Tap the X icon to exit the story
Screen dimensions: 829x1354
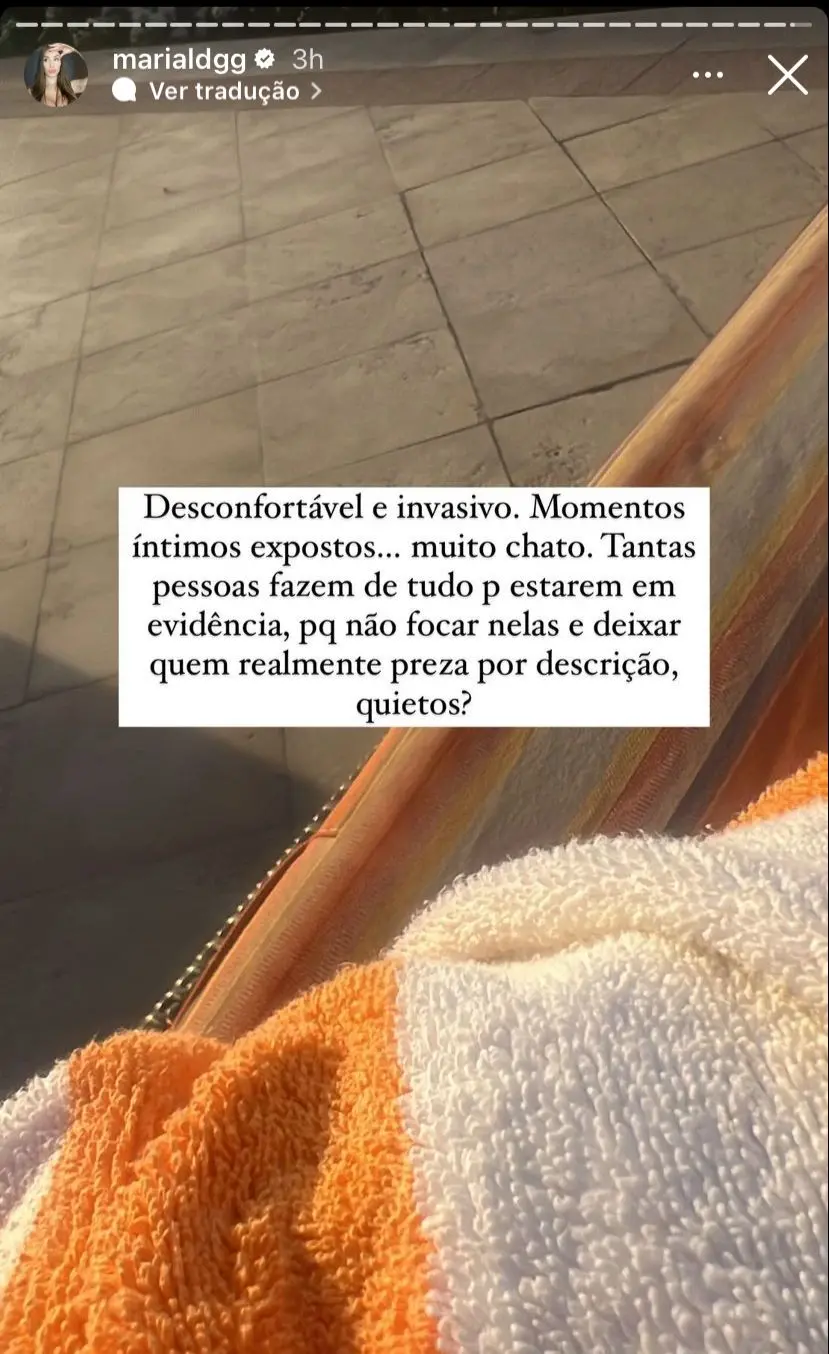coord(788,75)
